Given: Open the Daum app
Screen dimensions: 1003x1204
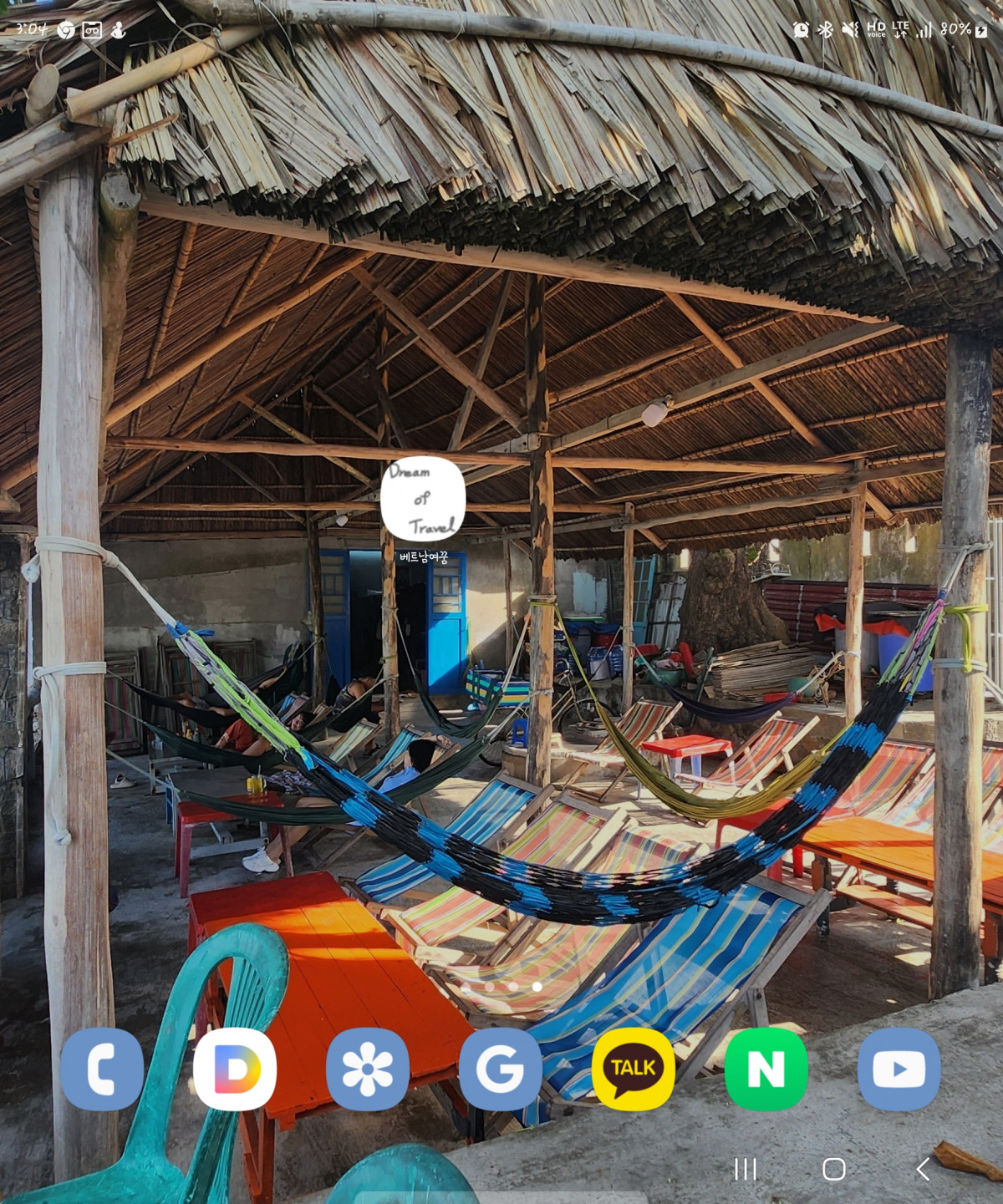Looking at the screenshot, I should click(x=235, y=1069).
